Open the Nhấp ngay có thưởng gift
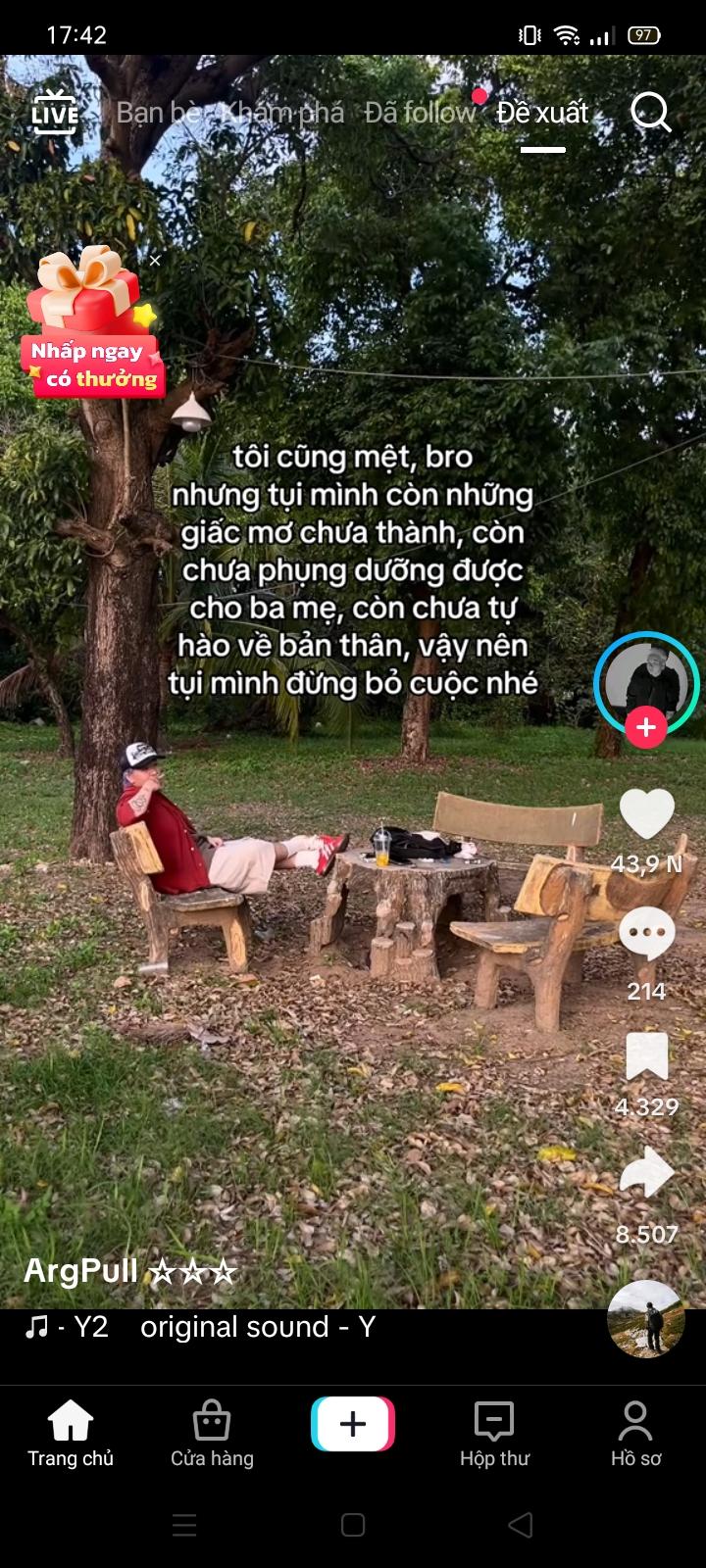 [x=91, y=323]
